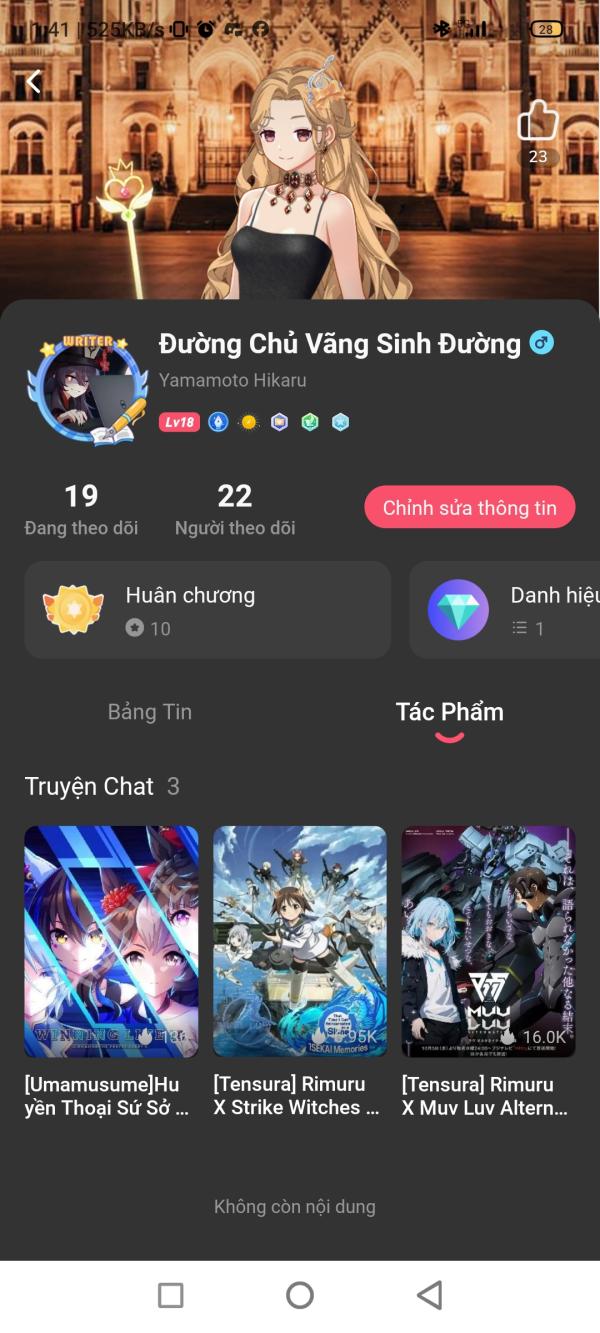Tap the Lv18 level badge
600x1333 pixels.
pyautogui.click(x=179, y=422)
